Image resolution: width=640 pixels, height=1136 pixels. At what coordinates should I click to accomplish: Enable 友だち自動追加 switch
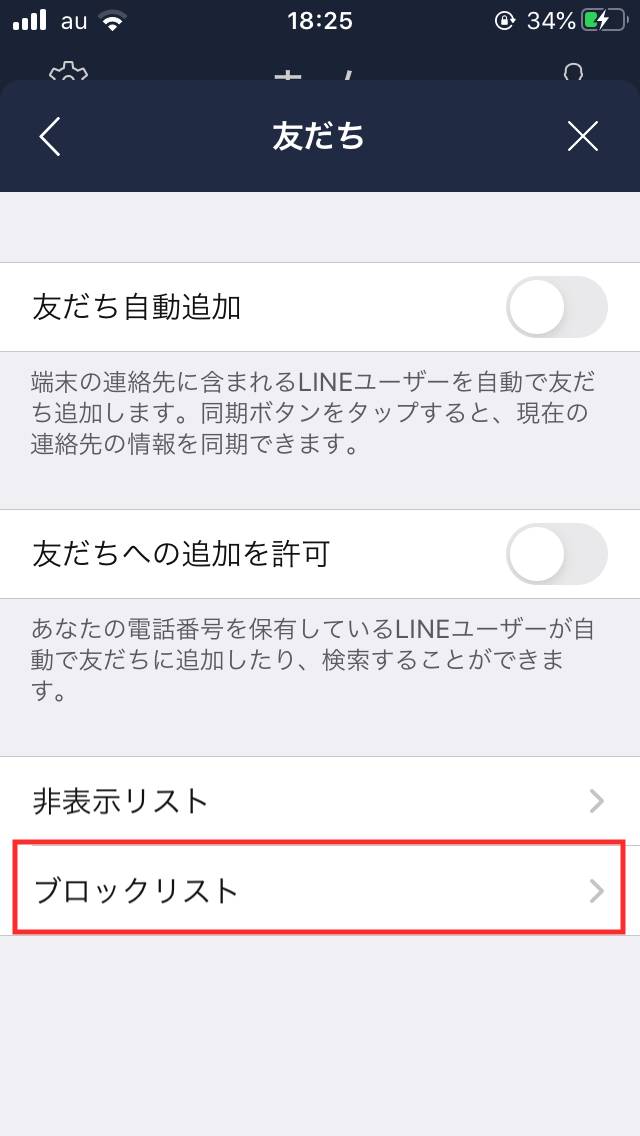[x=556, y=307]
